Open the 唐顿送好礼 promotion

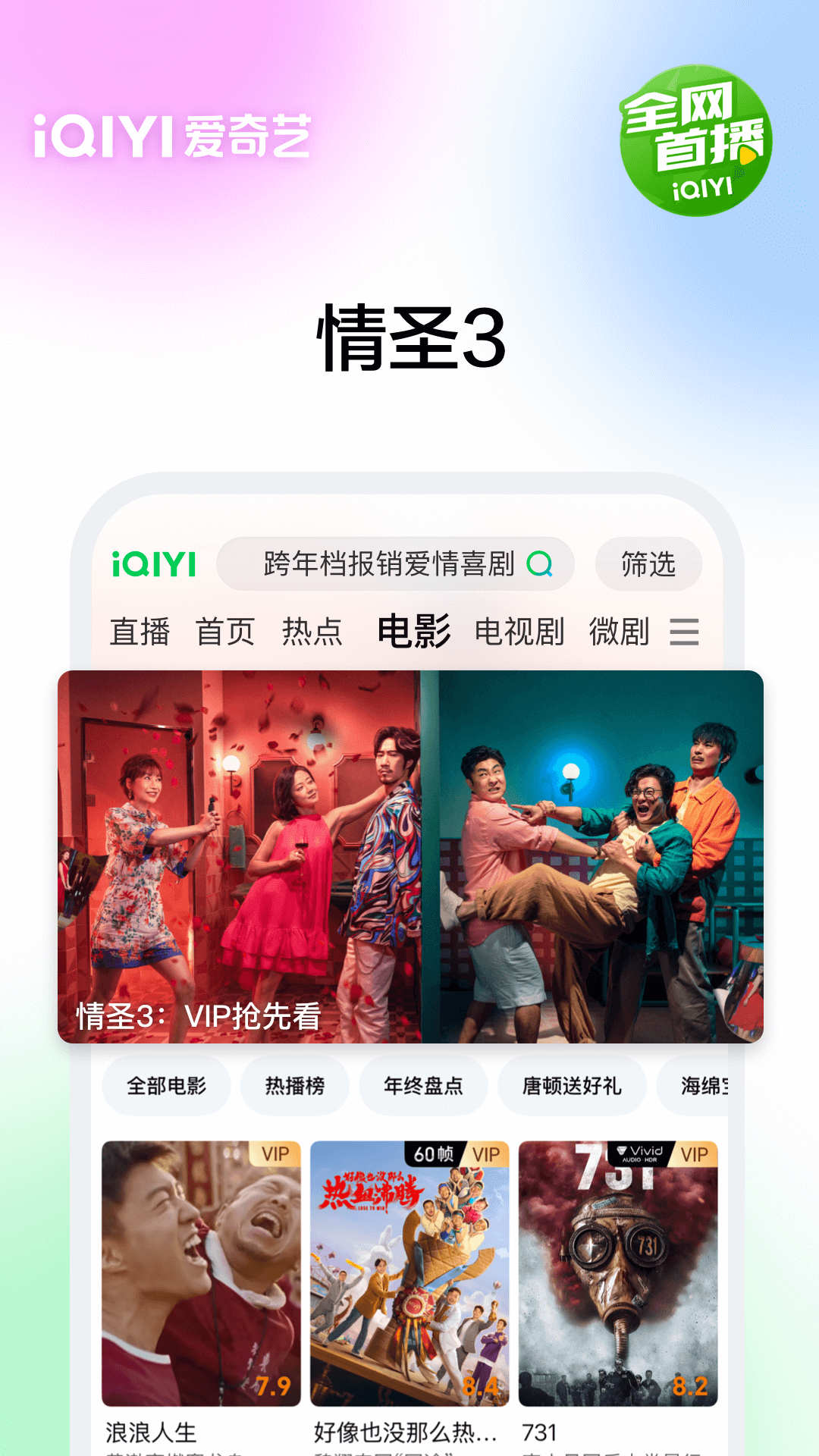point(572,1086)
